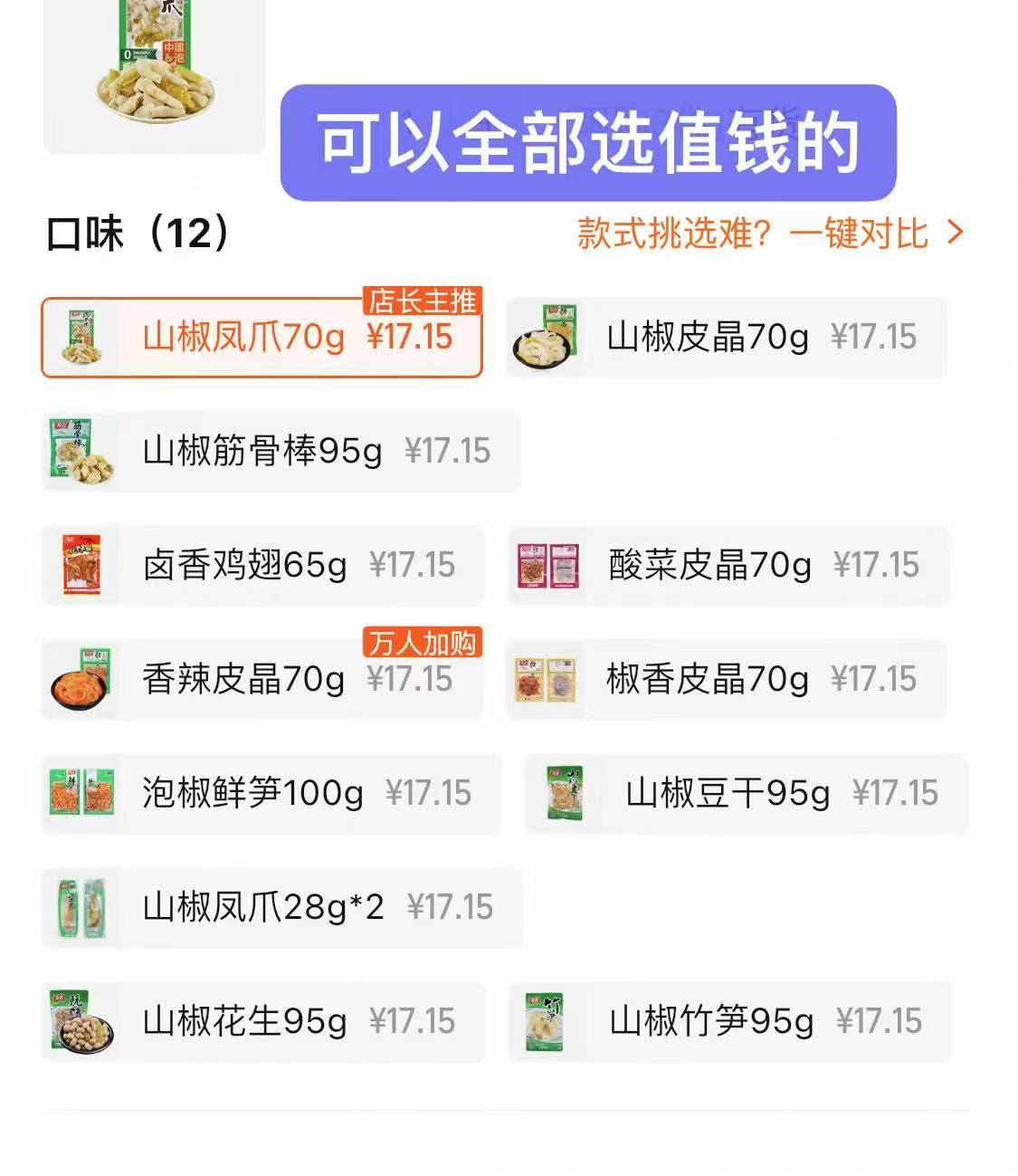The width and height of the screenshot is (1018, 1176).
Task: Expand the 一键对比 comparison panel
Action: click(x=861, y=234)
